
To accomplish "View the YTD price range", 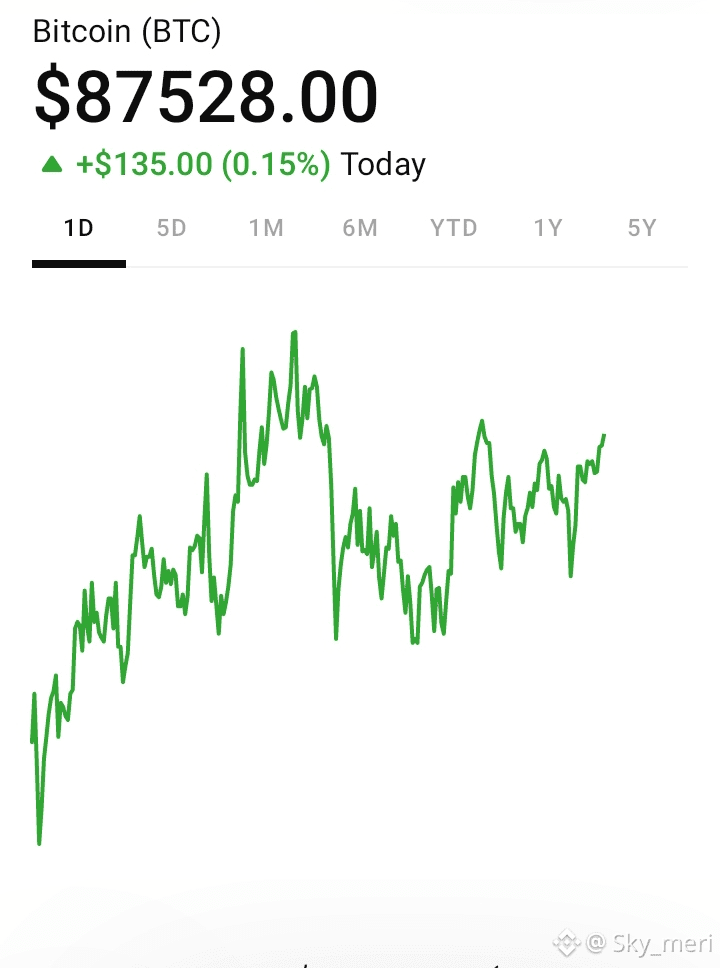I will pyautogui.click(x=454, y=228).
